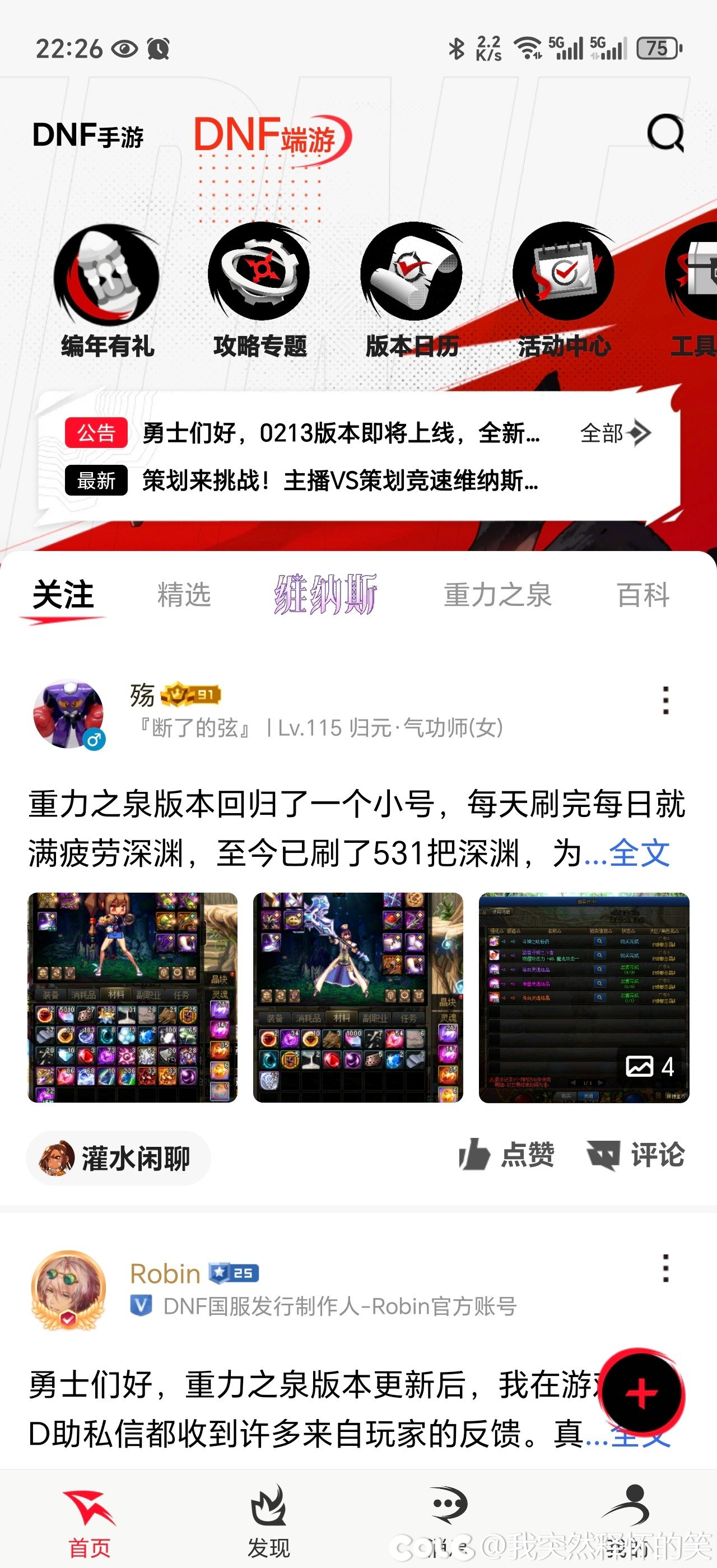Screen dimensions: 717x1568
Task: Open the search magnifier icon
Action: (665, 133)
